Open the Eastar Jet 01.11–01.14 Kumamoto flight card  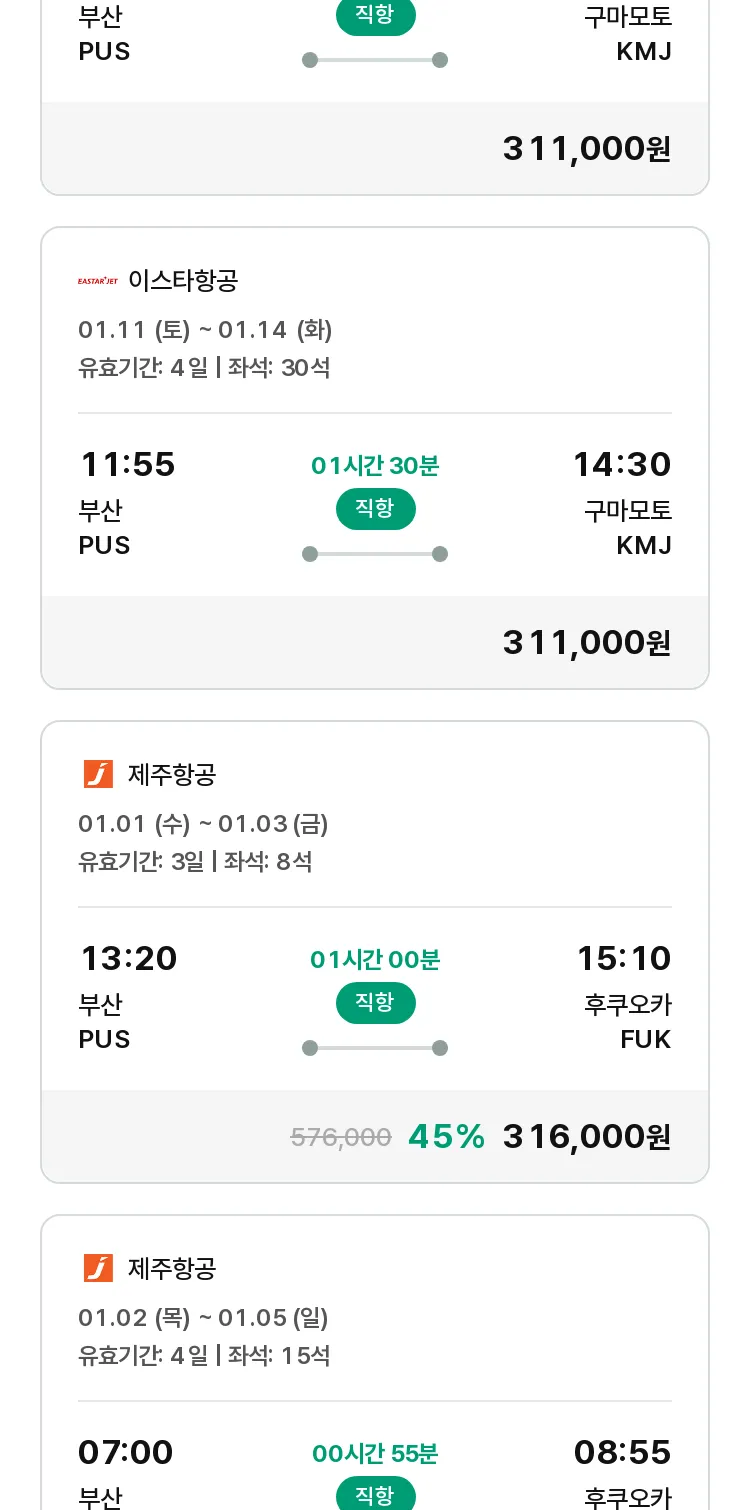[375, 458]
